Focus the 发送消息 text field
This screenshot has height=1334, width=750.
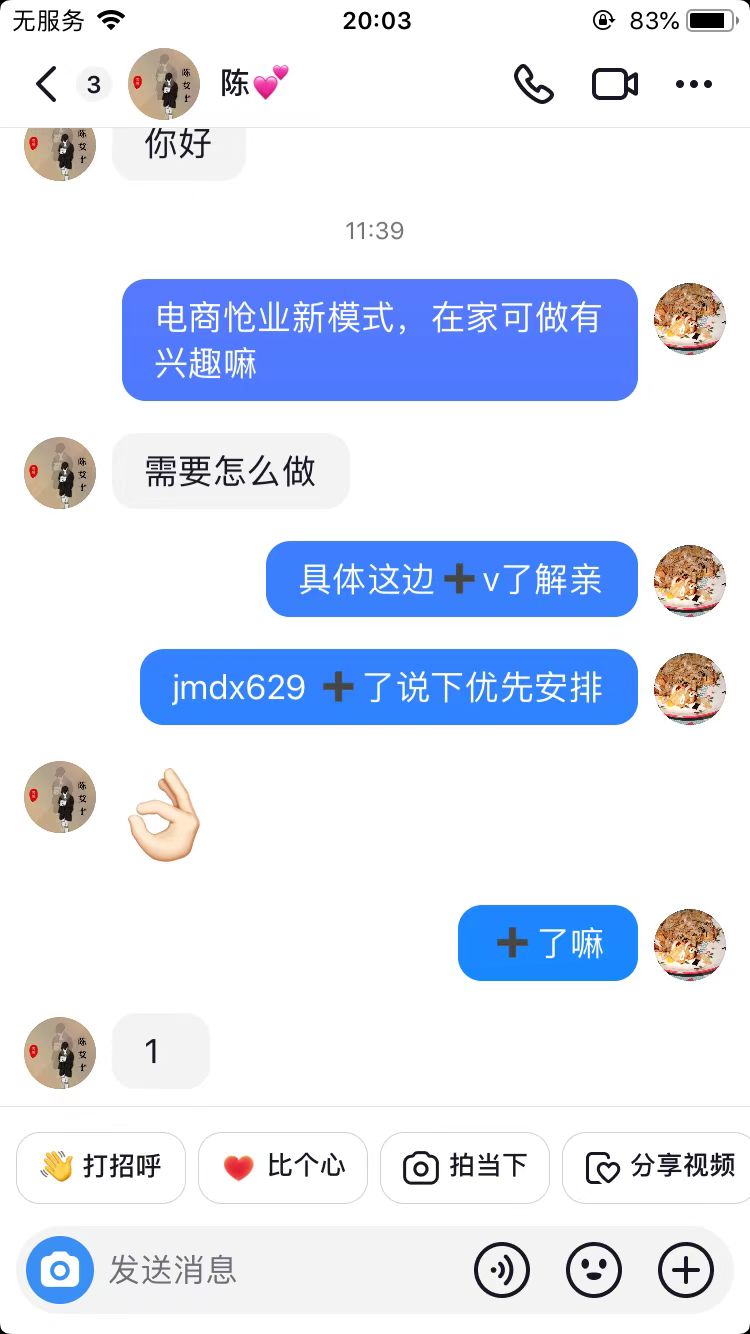point(280,1270)
